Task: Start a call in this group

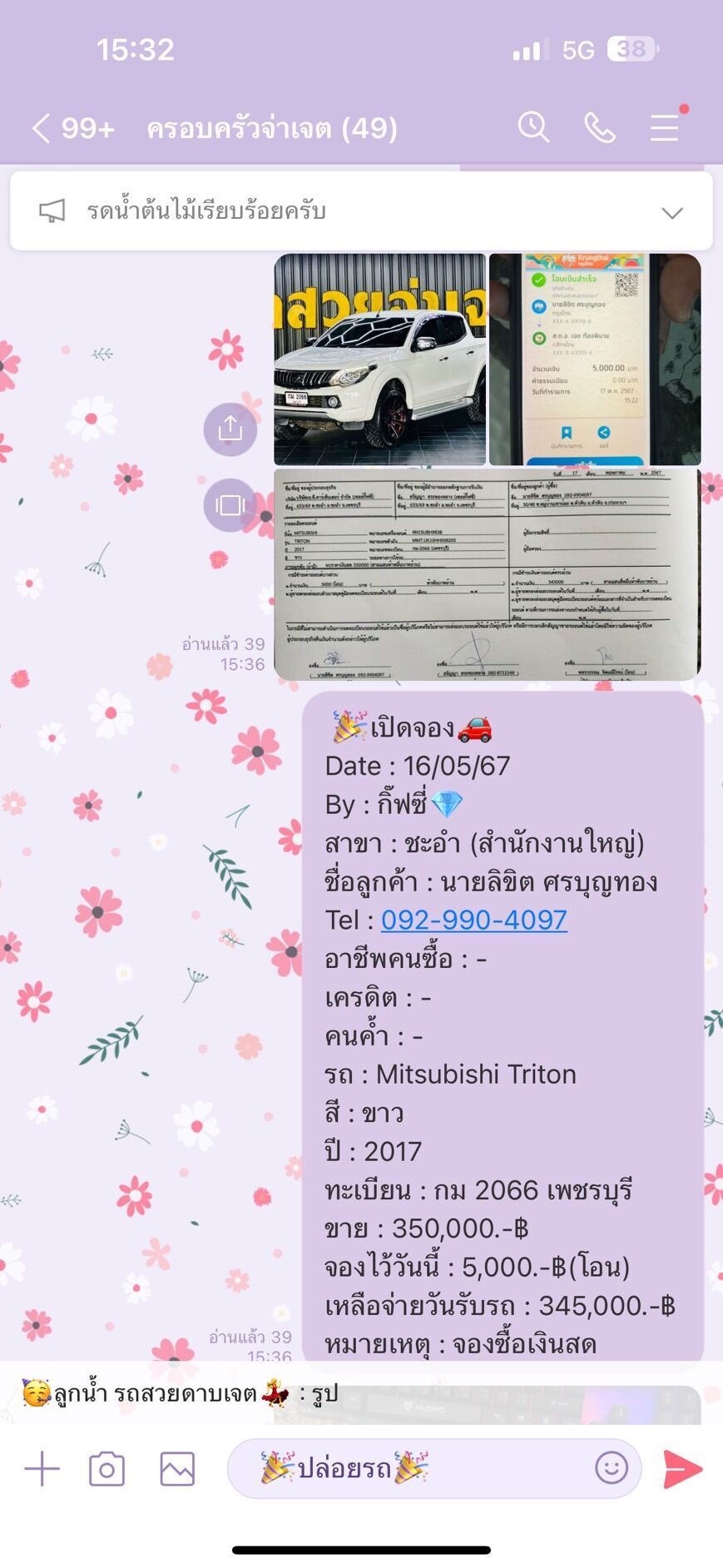Action: click(600, 128)
